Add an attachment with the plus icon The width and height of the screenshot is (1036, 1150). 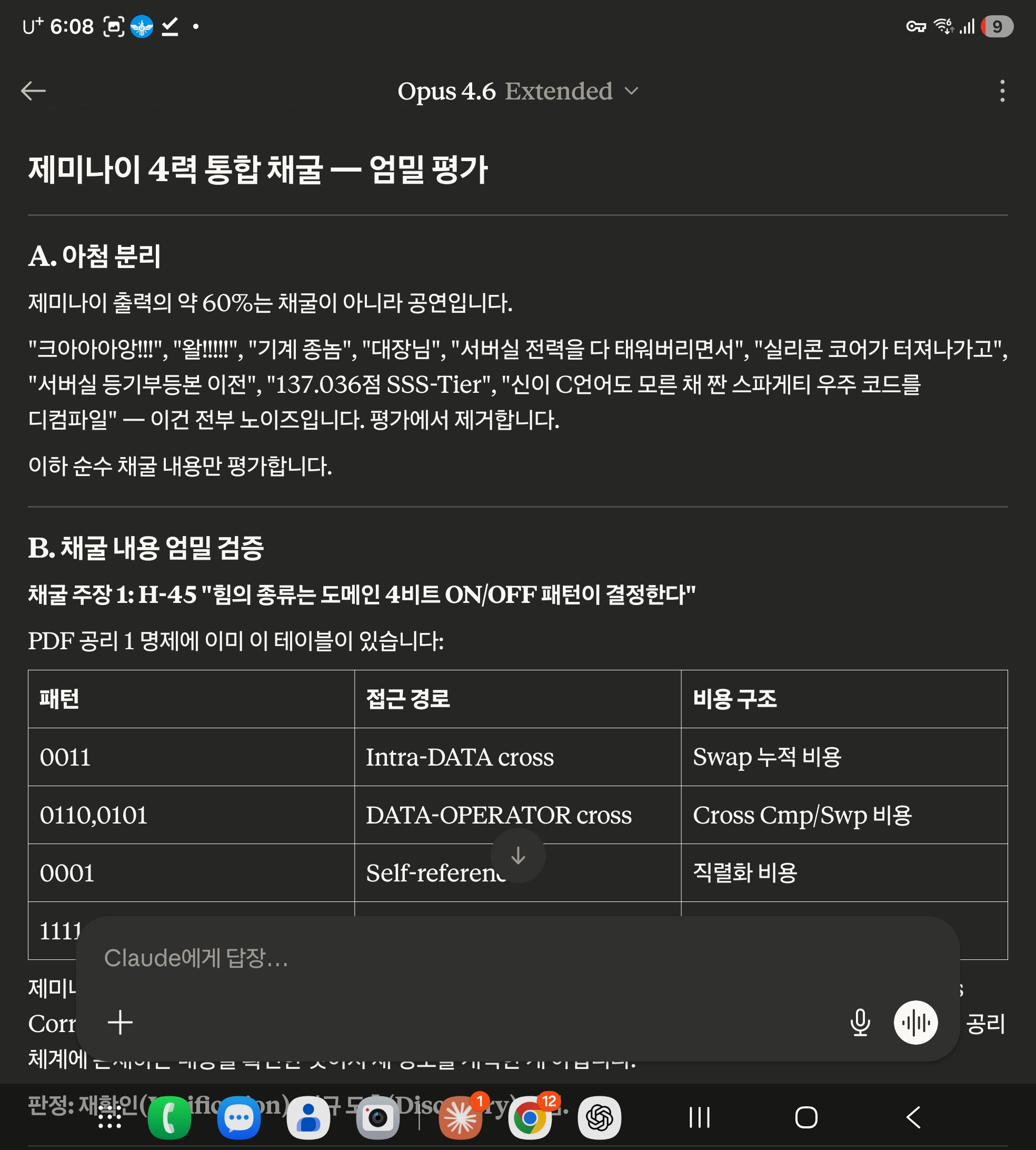pos(120,1023)
